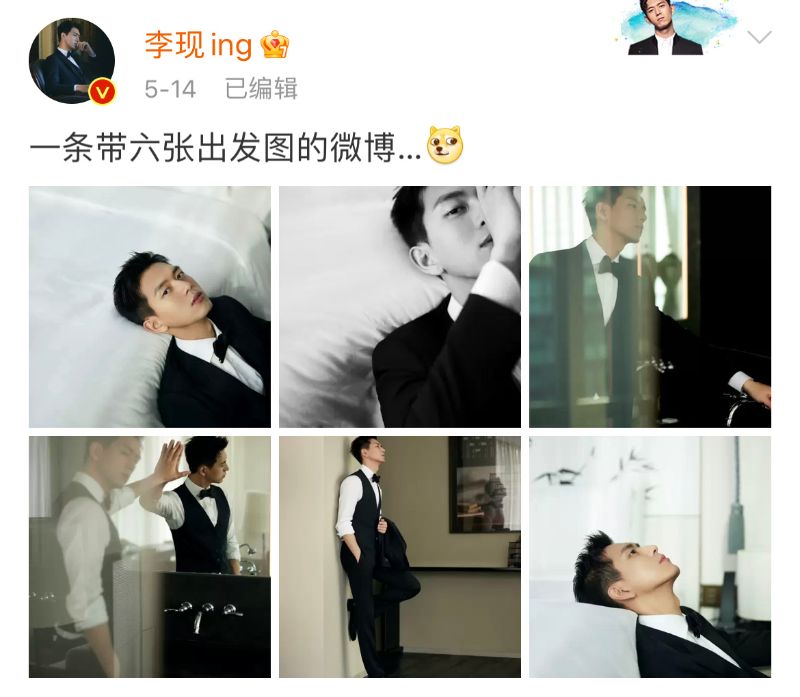
Task: Open first photo of man lying on pillow
Action: pos(149,307)
